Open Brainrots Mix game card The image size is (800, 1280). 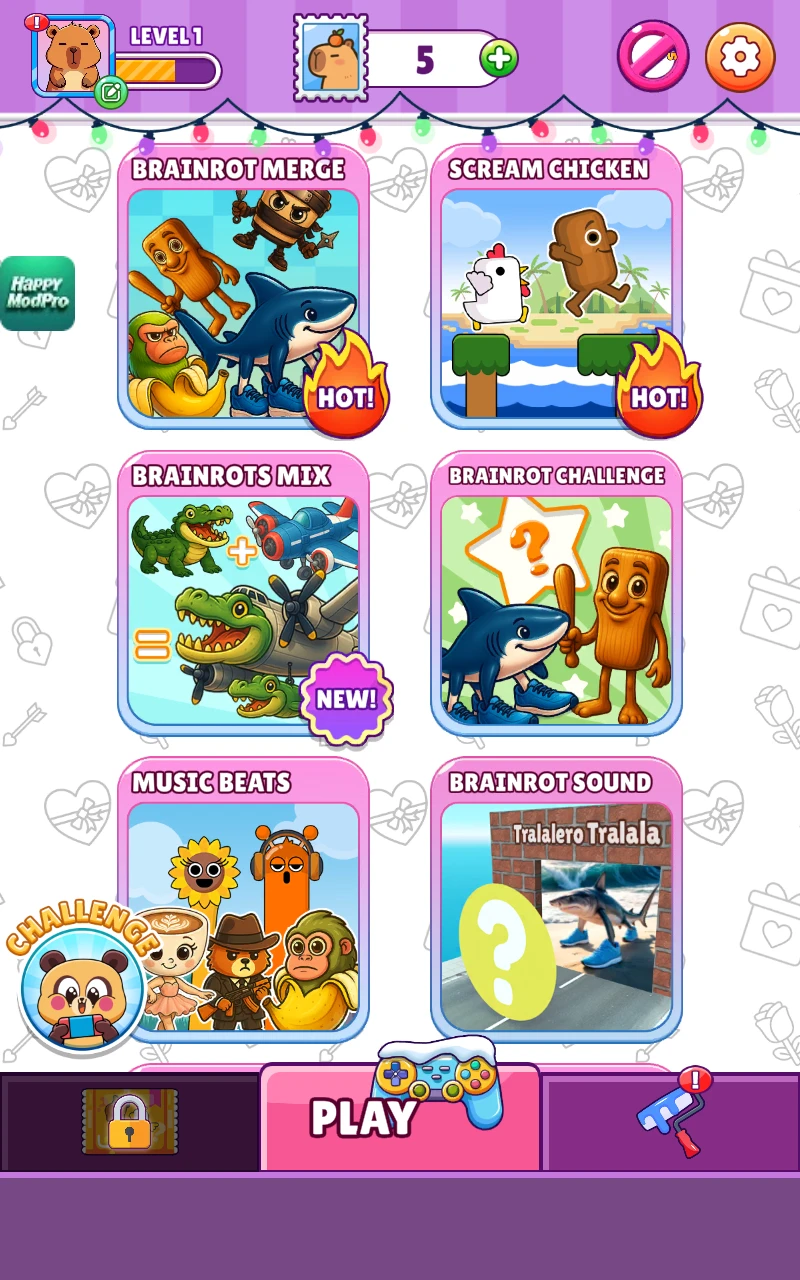pos(243,605)
